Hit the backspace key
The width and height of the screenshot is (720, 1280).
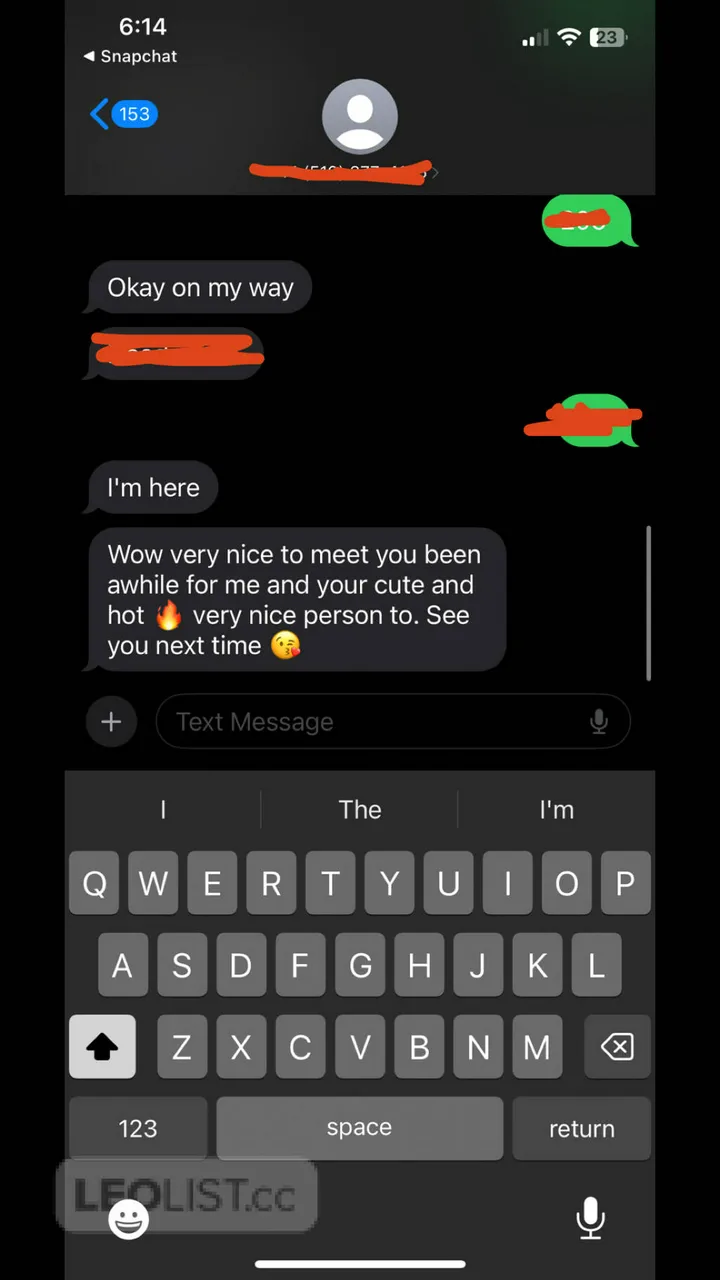point(617,1047)
